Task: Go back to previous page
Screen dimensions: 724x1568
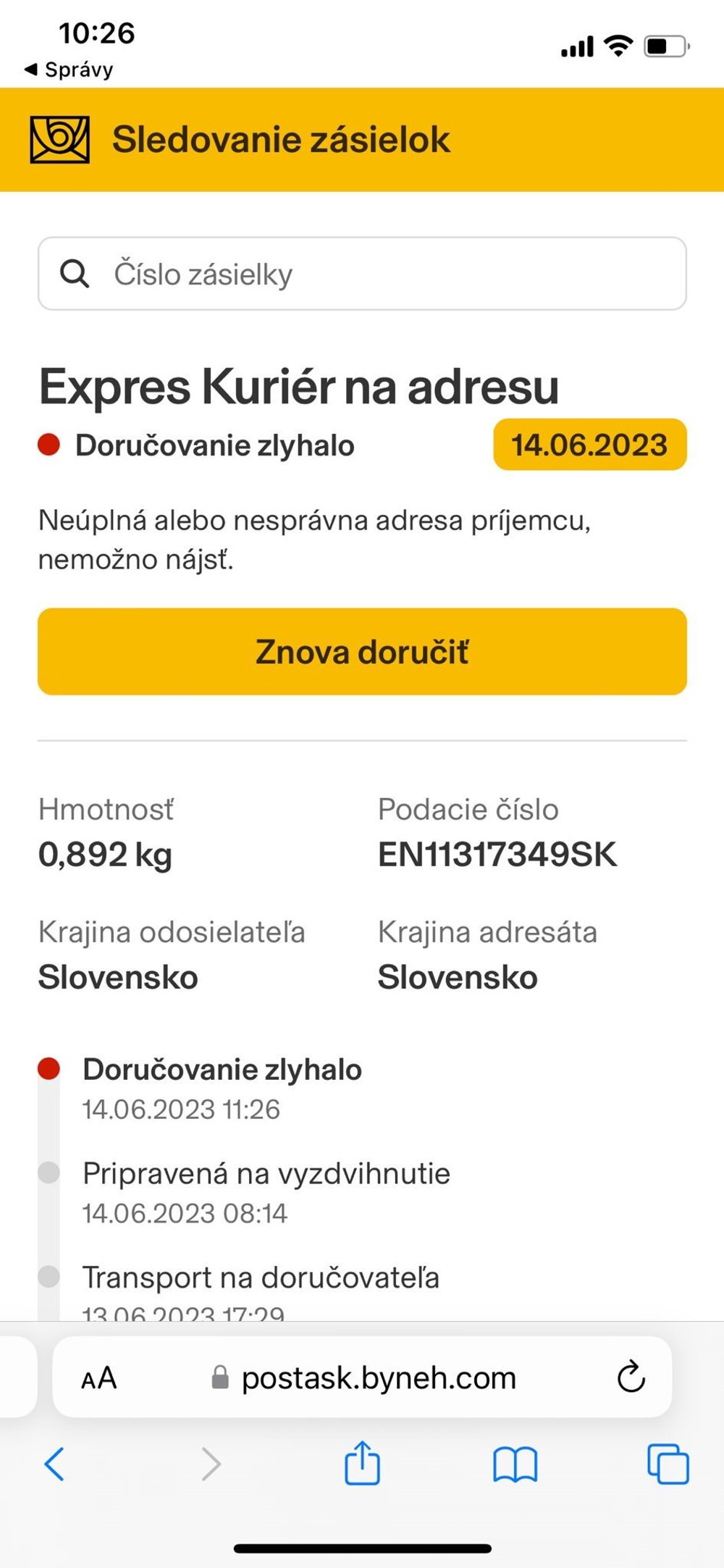Action: coord(54,1464)
